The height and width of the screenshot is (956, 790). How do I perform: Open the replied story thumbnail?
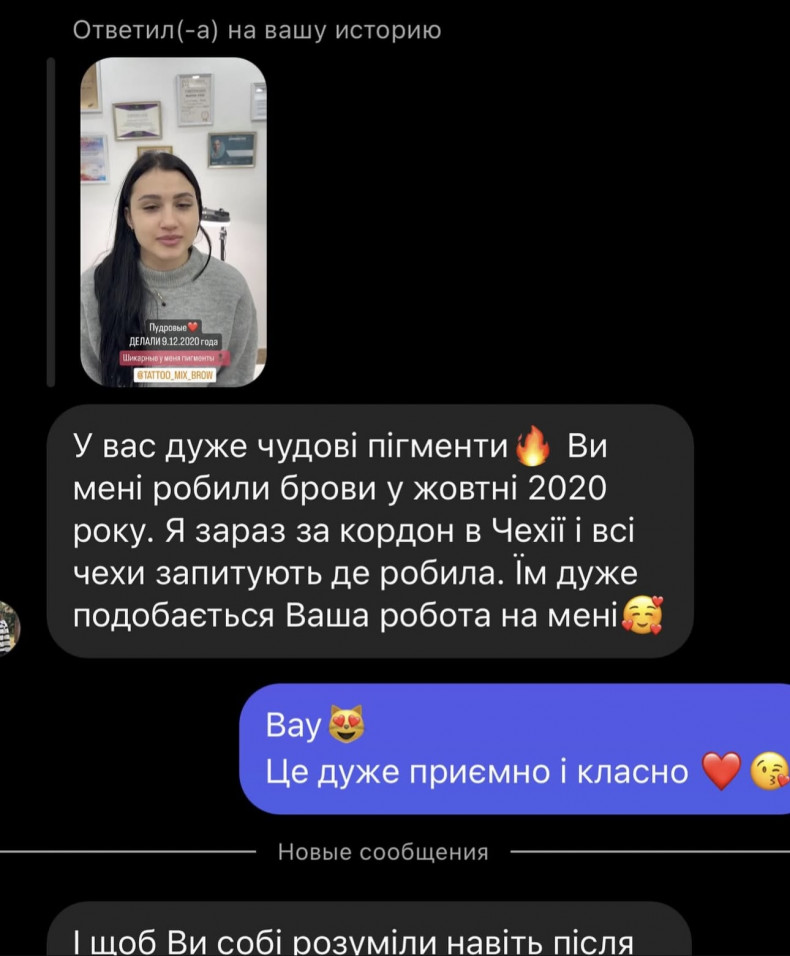click(173, 222)
